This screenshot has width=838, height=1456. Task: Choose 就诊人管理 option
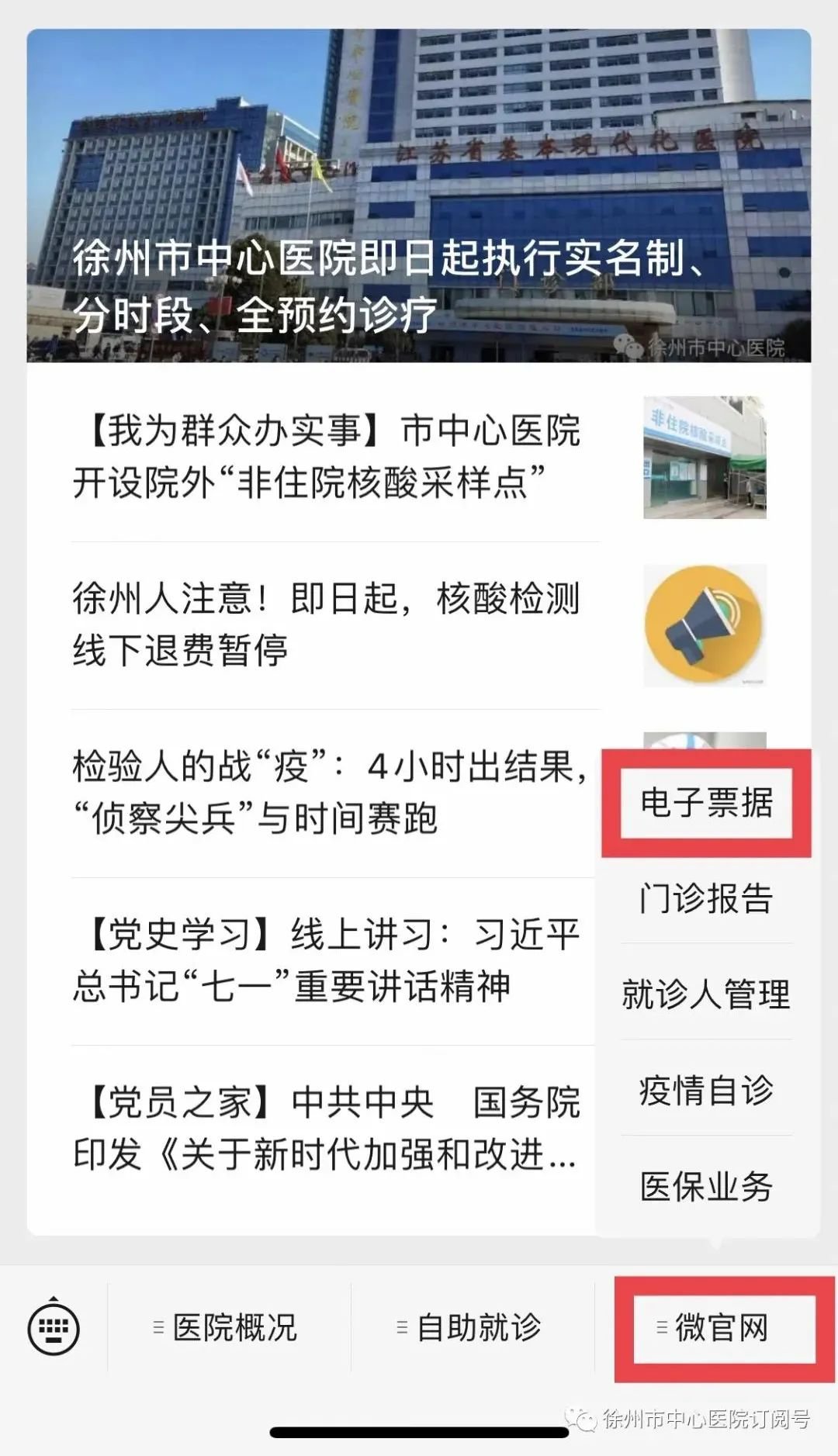click(706, 994)
